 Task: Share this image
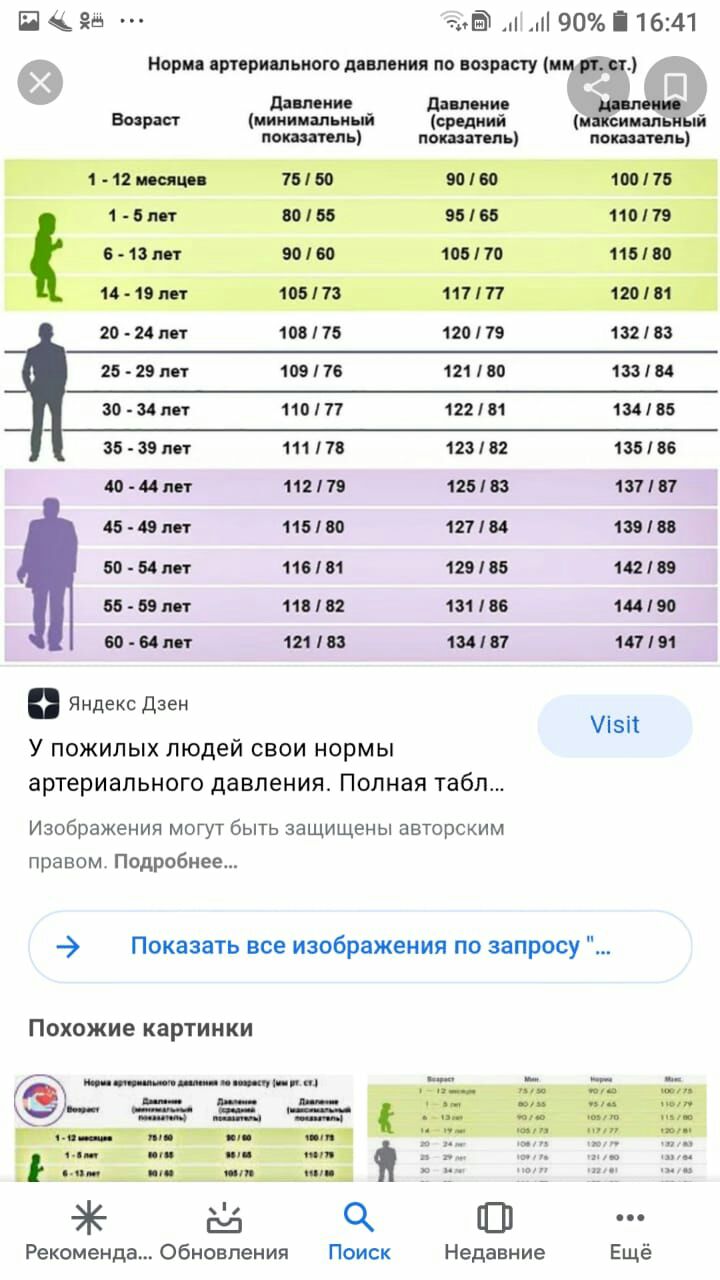pyautogui.click(x=598, y=86)
